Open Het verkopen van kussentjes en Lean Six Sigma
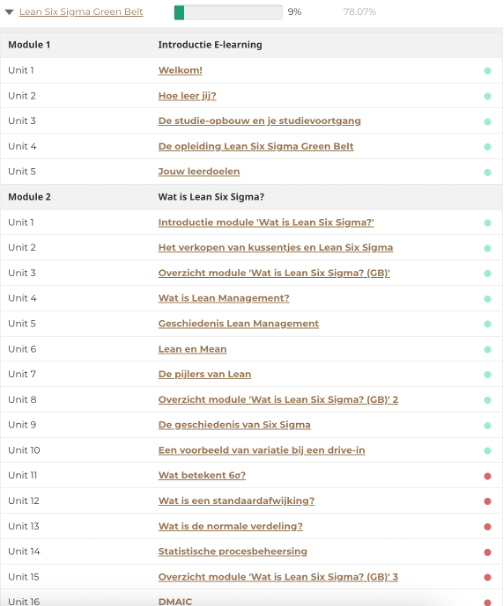This screenshot has width=504, height=606. click(x=276, y=248)
